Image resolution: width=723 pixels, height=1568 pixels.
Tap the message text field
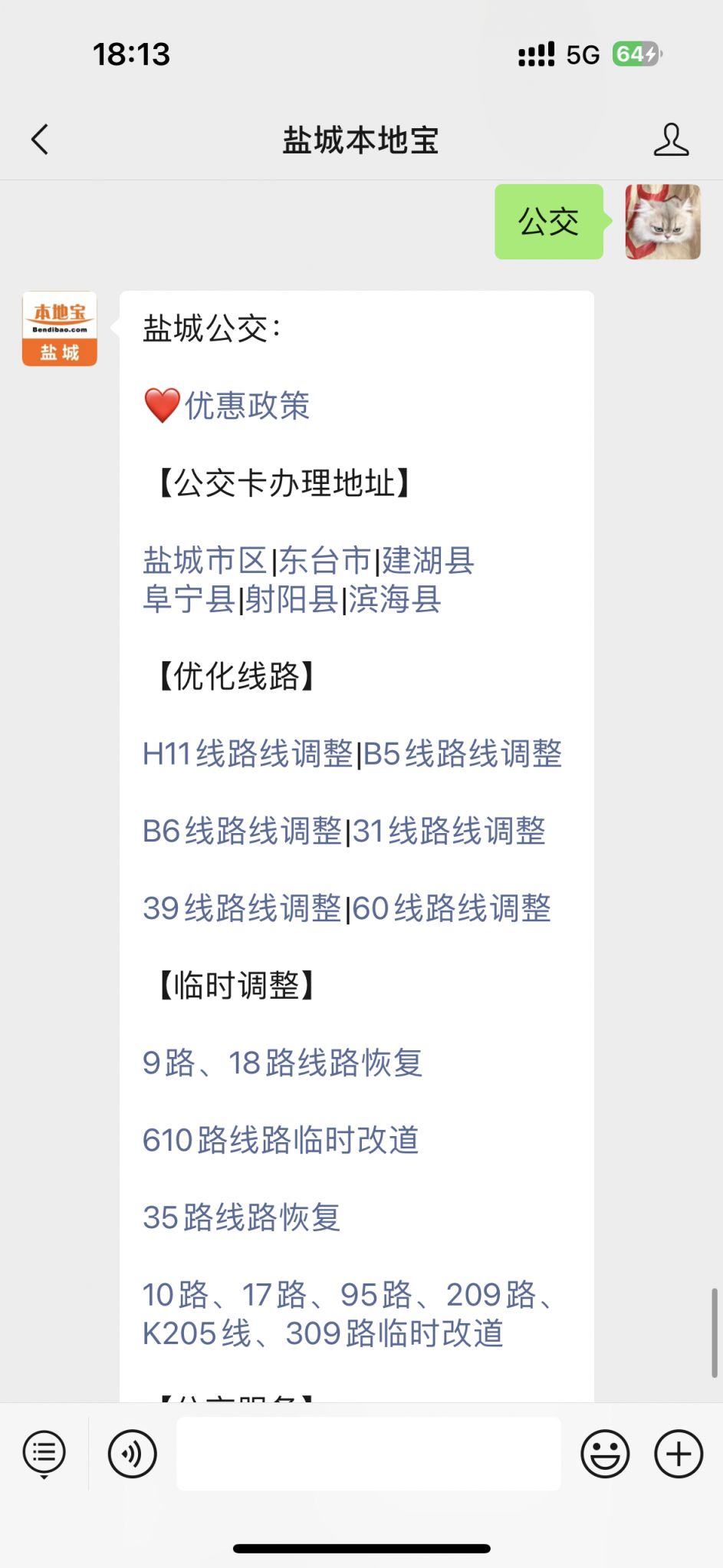pos(369,1454)
